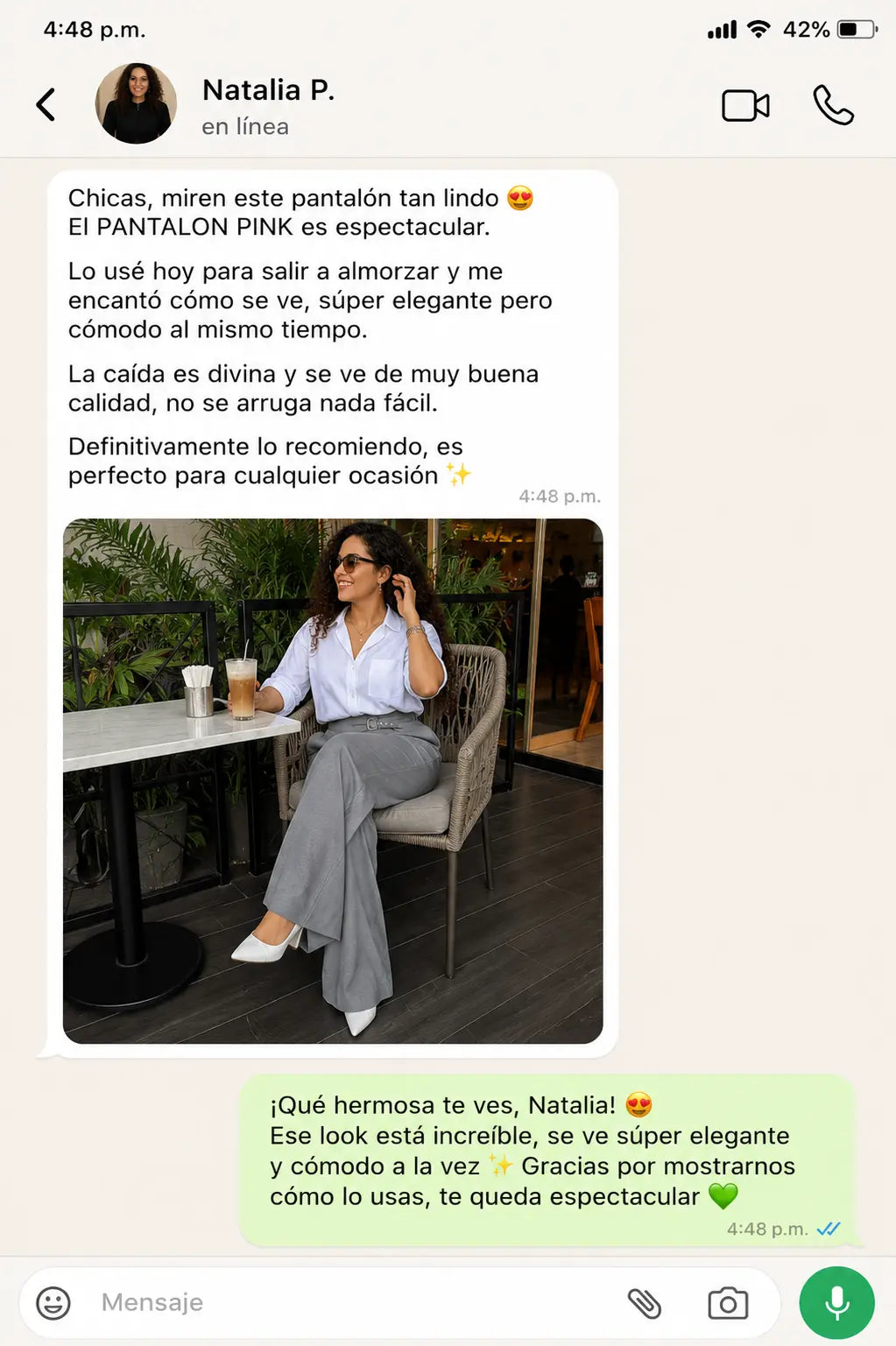Open Natalia P.'s profile picture
The image size is (896, 1346).
(x=136, y=103)
